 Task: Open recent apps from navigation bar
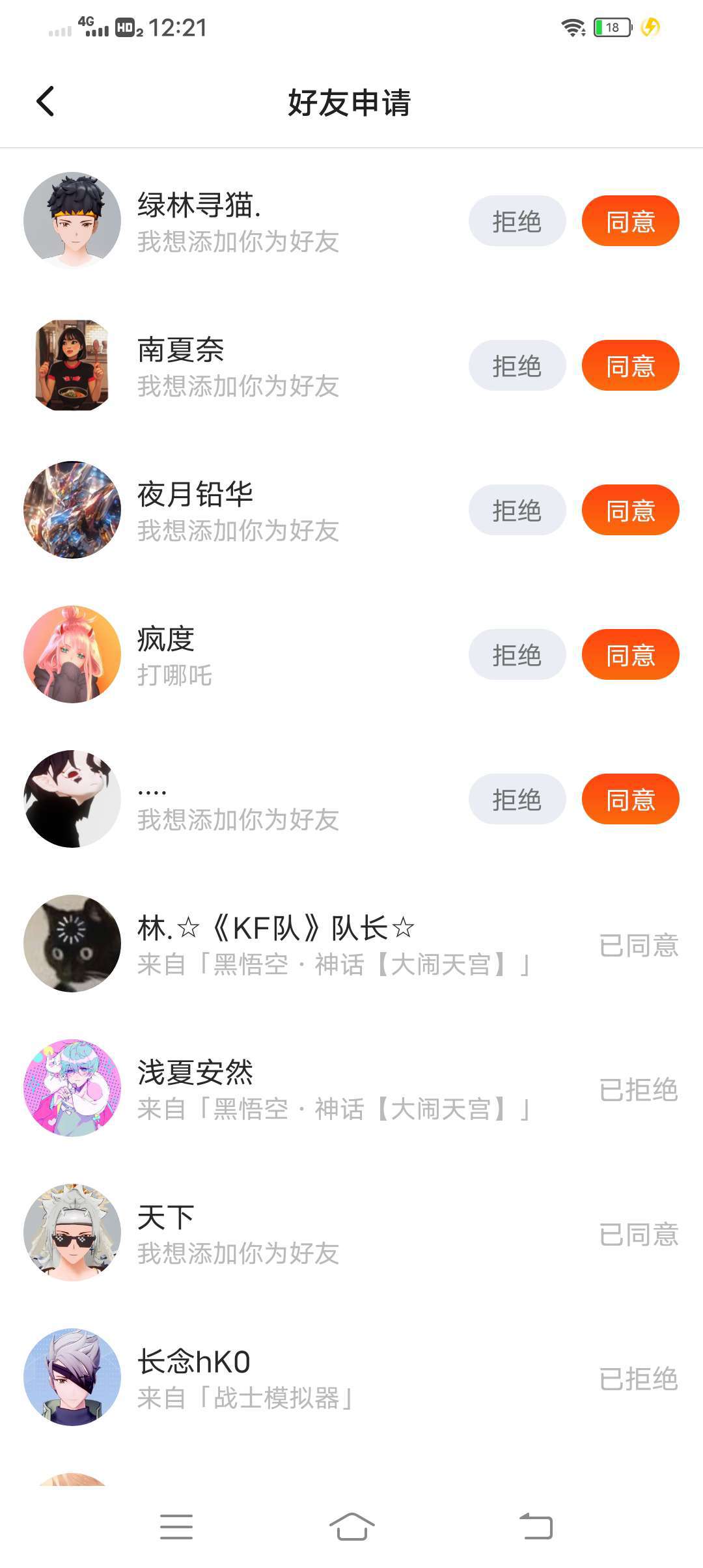176,1526
